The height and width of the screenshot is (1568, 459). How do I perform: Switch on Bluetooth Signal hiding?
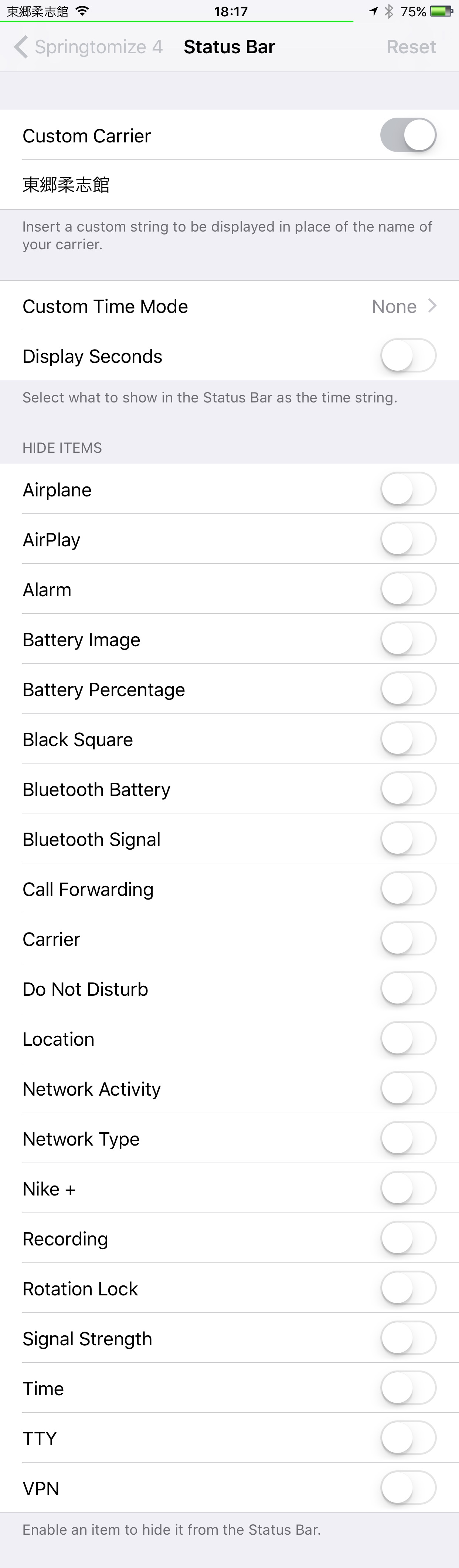pyautogui.click(x=408, y=839)
